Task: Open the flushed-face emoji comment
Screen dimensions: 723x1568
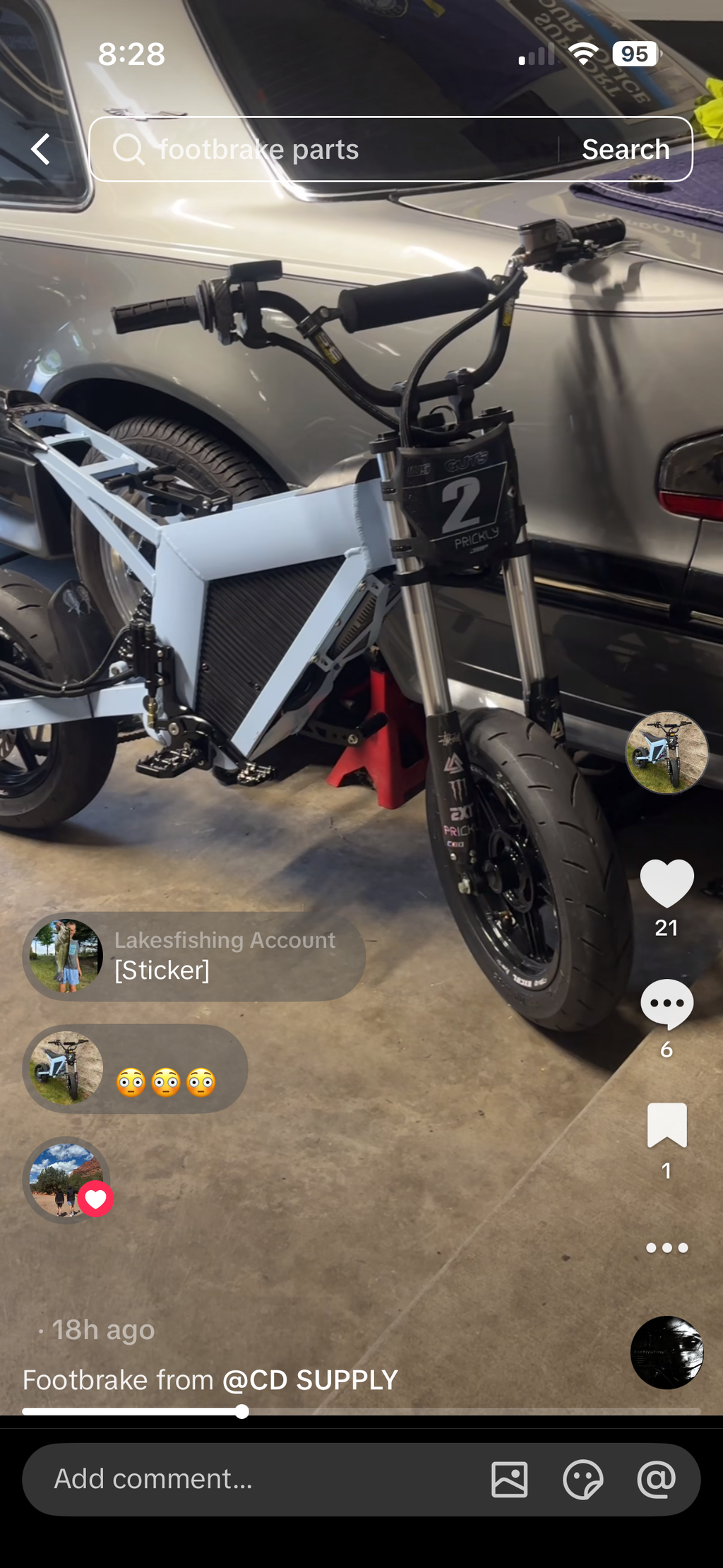Action: click(136, 1069)
